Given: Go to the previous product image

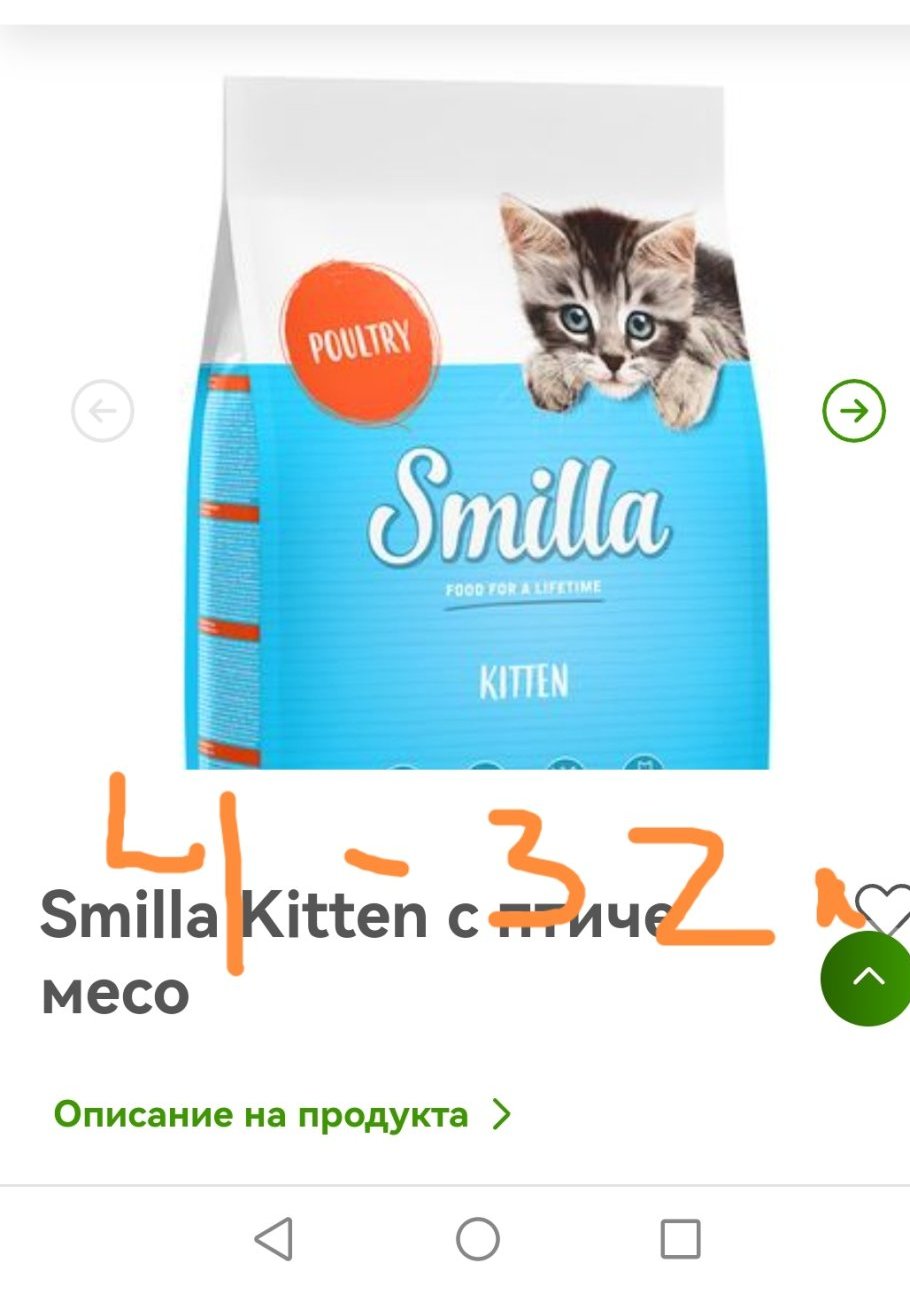Looking at the screenshot, I should point(103,411).
